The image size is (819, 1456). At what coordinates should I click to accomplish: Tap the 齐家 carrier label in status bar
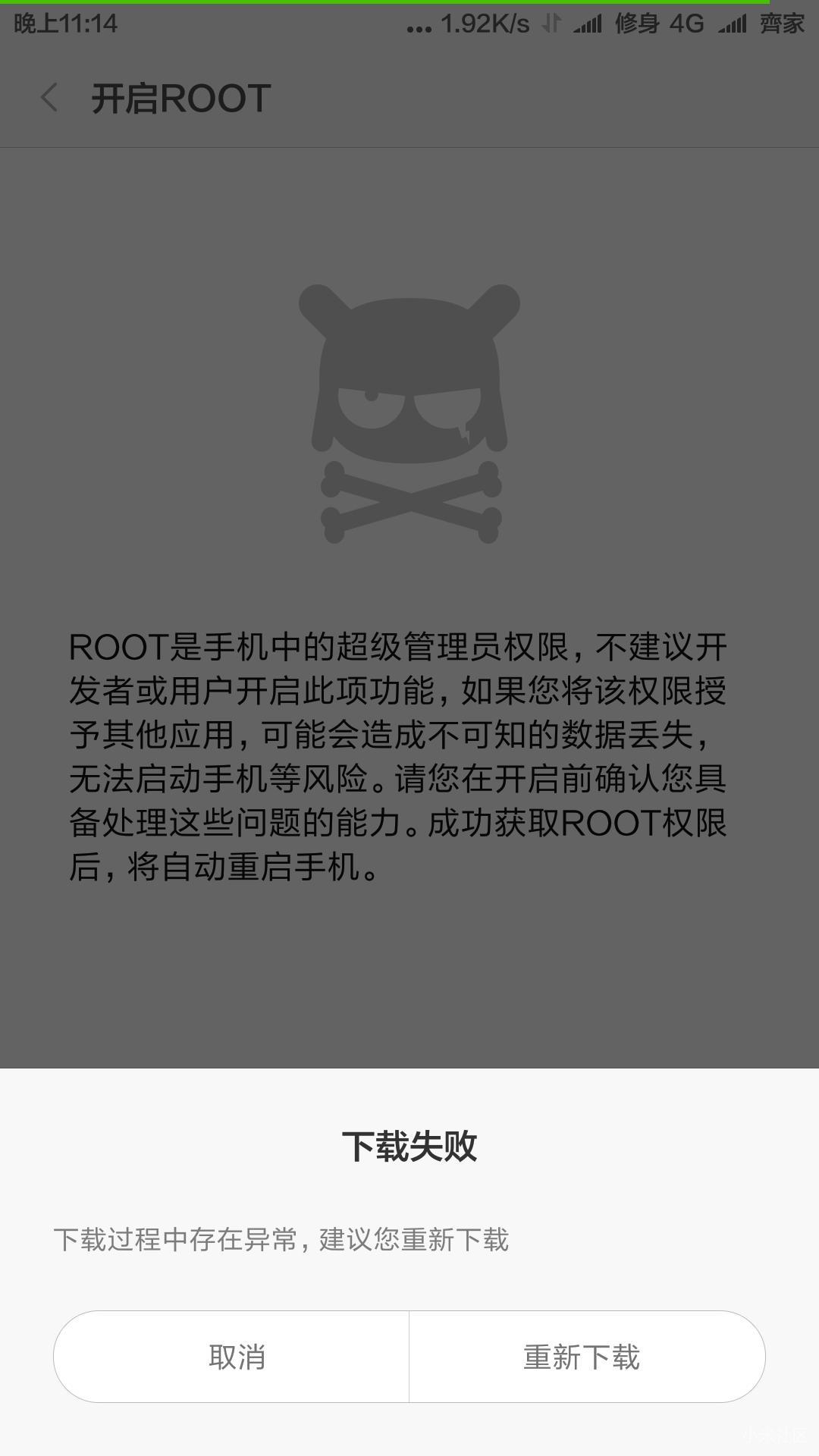point(781,24)
